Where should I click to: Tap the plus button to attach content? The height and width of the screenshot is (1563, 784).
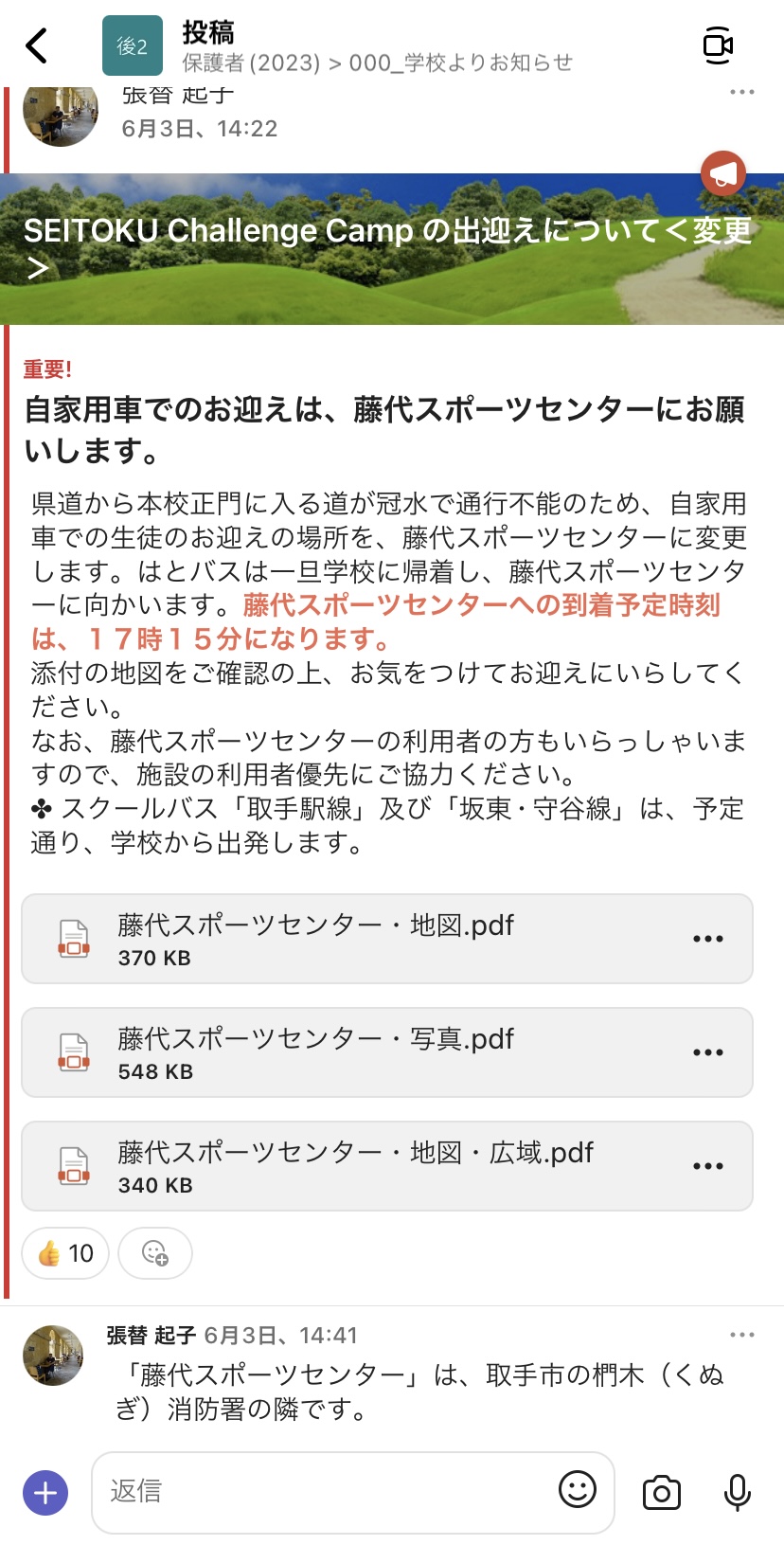(x=45, y=1493)
